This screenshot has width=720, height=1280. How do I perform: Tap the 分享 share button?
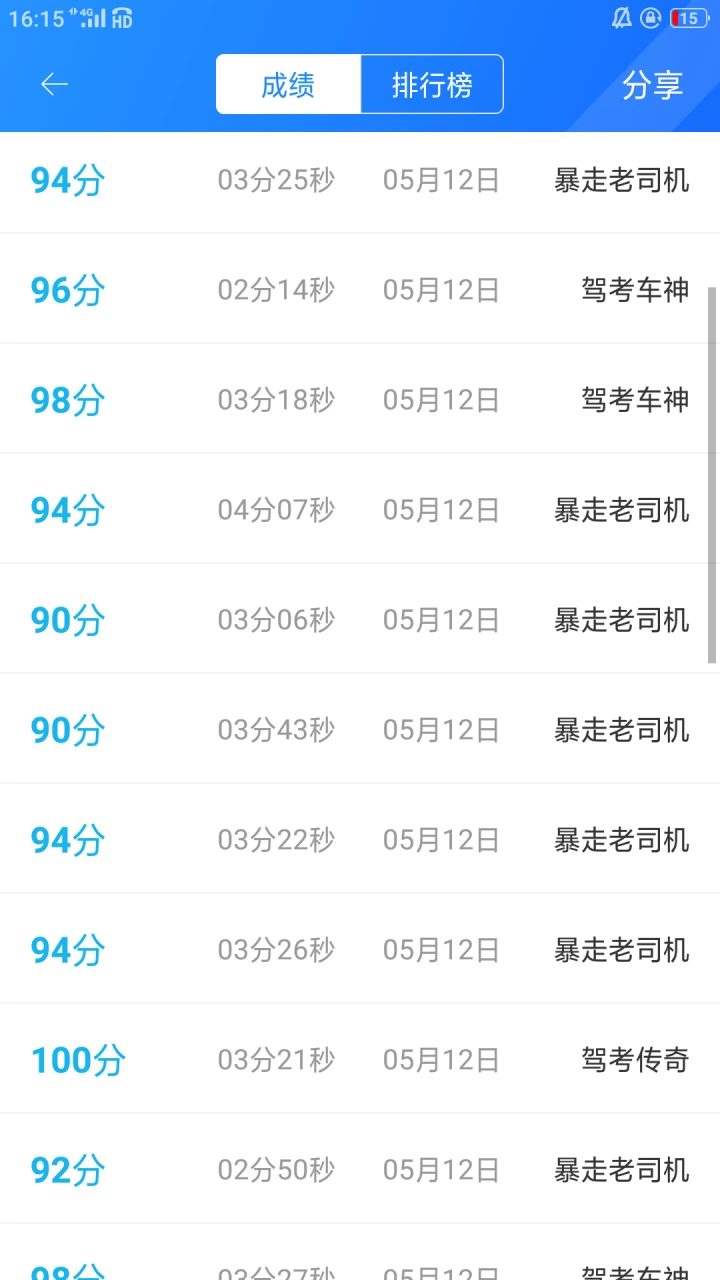652,85
